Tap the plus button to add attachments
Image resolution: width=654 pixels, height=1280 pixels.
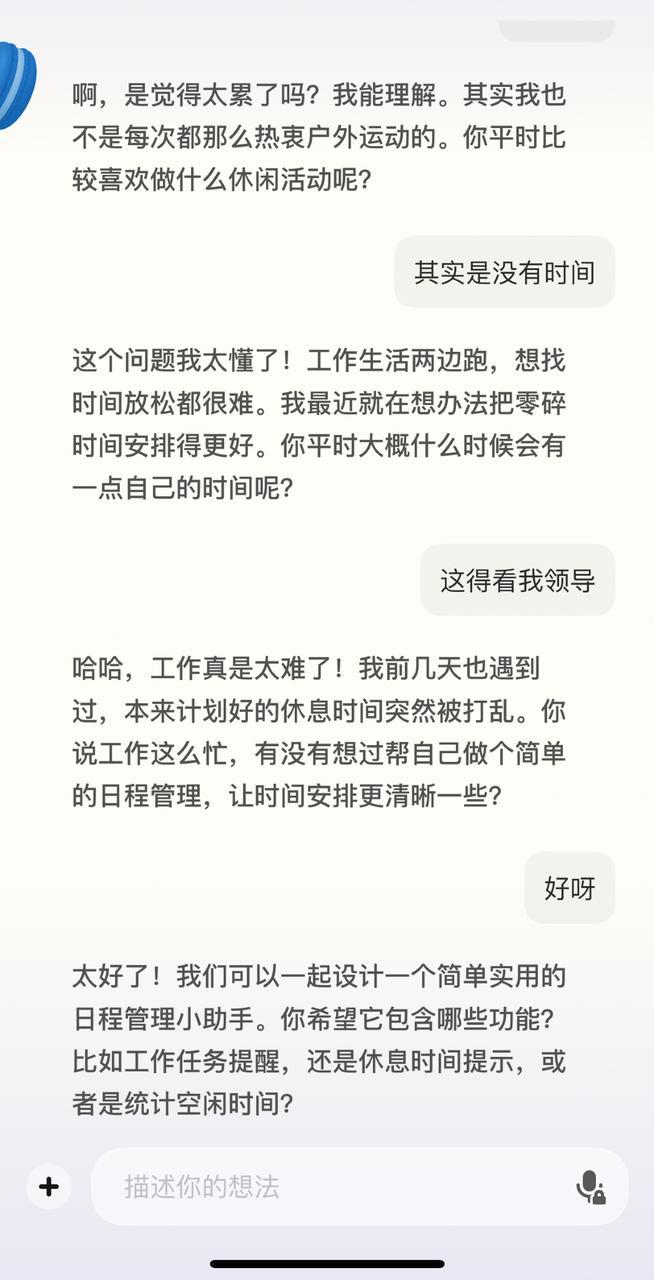[x=49, y=1187]
